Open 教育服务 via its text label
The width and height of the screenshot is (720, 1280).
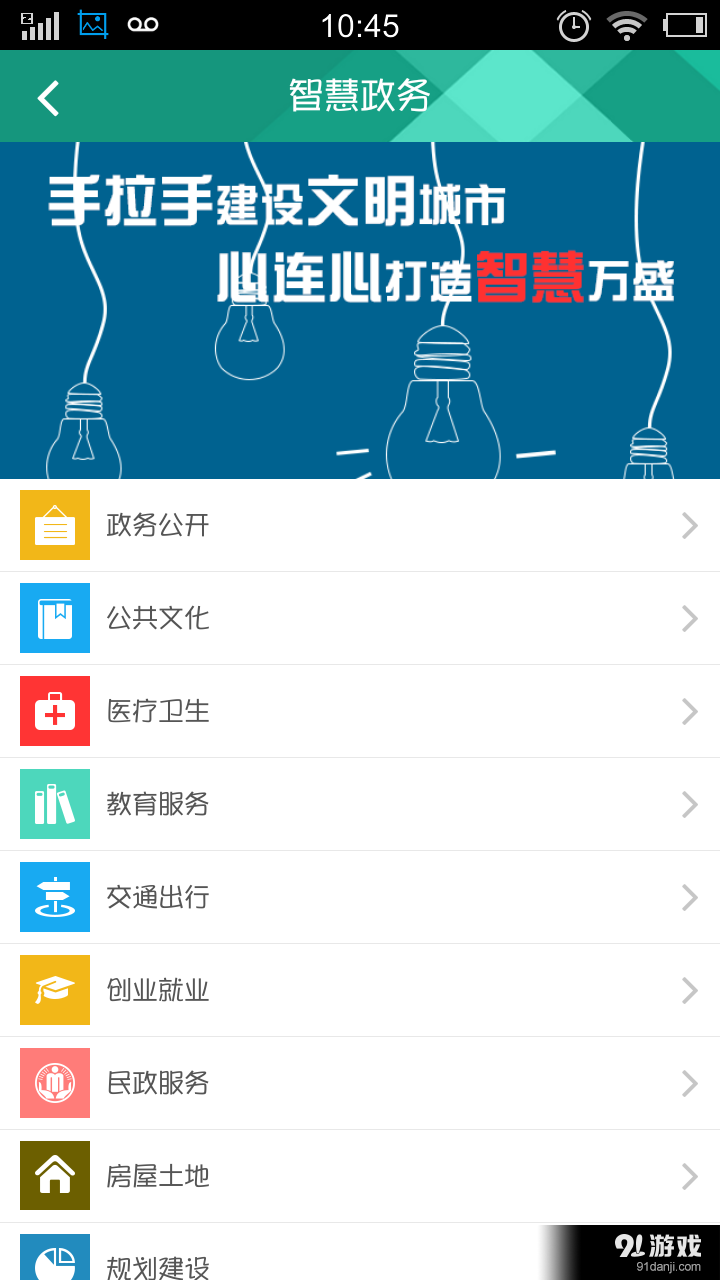(x=157, y=804)
